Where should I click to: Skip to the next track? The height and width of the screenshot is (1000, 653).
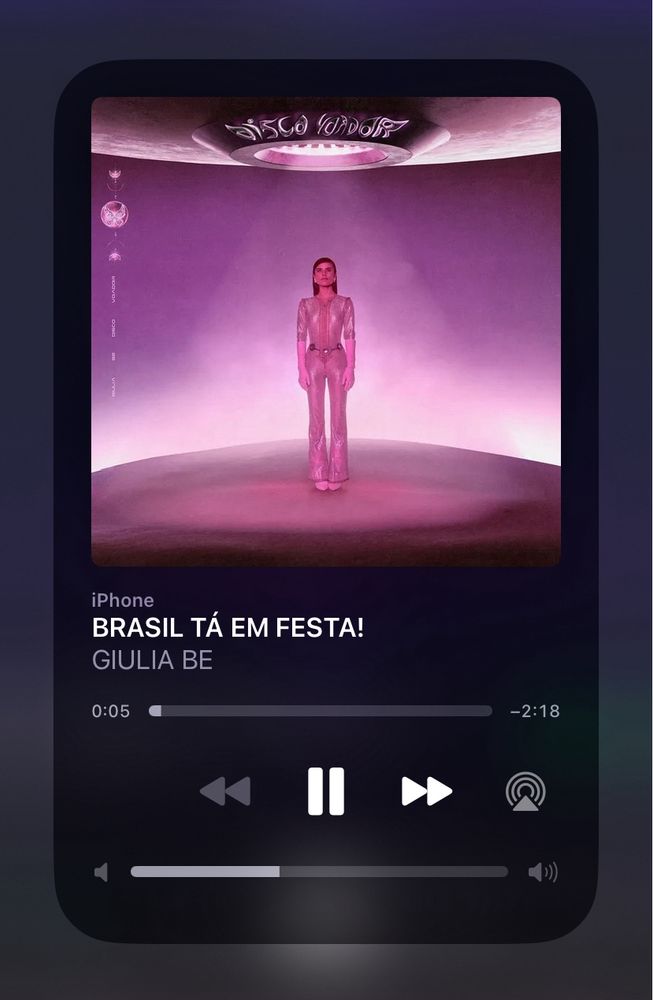click(426, 791)
